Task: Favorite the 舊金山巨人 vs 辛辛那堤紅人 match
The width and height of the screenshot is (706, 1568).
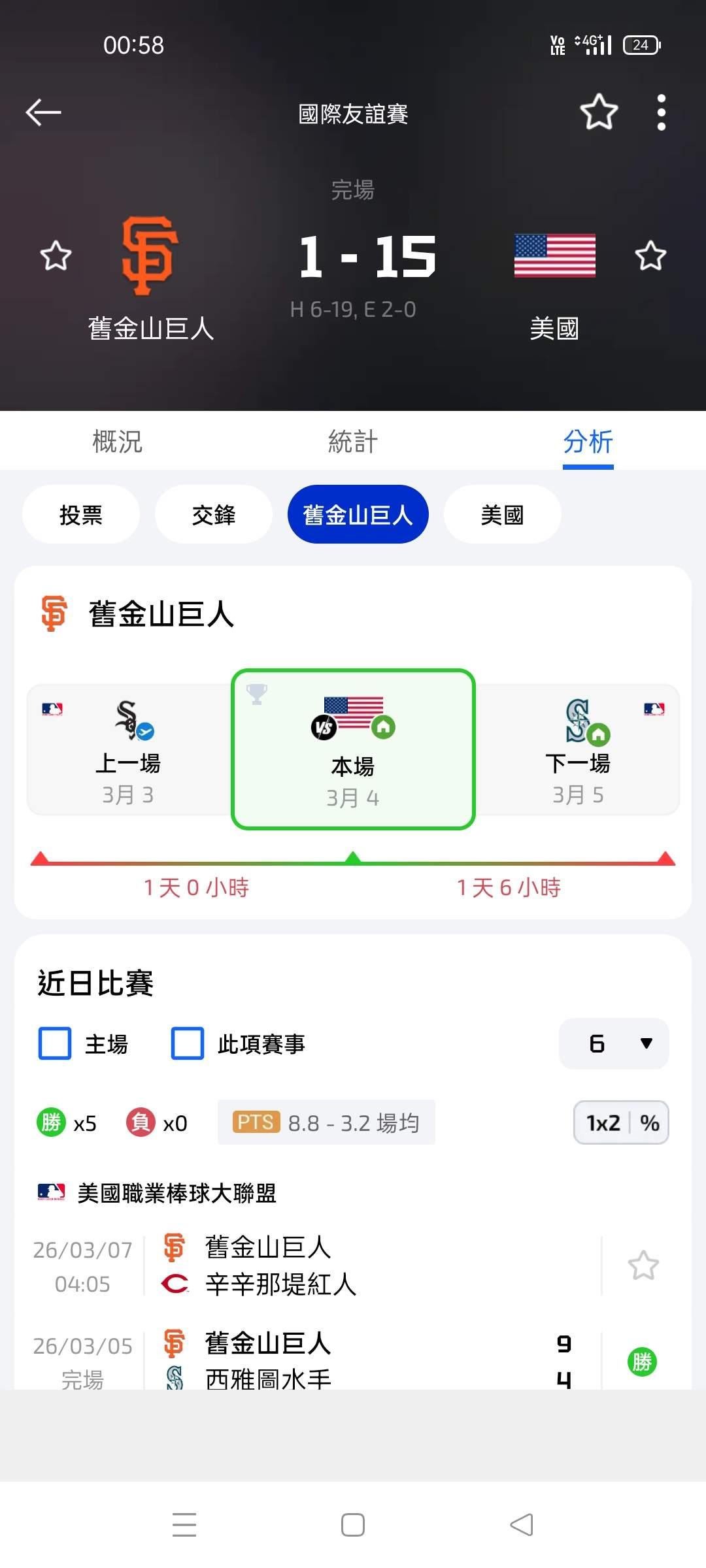Action: coord(643,1266)
